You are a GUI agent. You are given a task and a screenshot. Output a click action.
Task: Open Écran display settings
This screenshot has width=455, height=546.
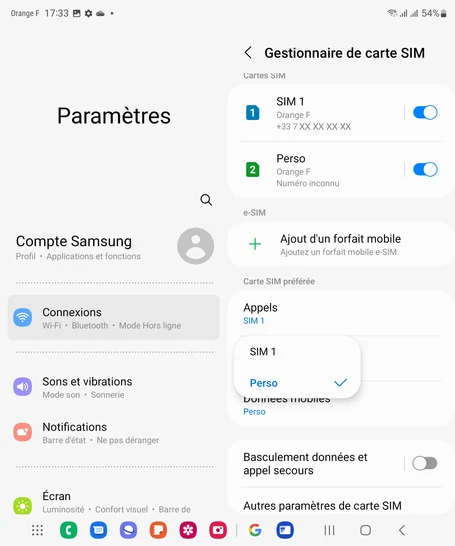click(x=114, y=502)
